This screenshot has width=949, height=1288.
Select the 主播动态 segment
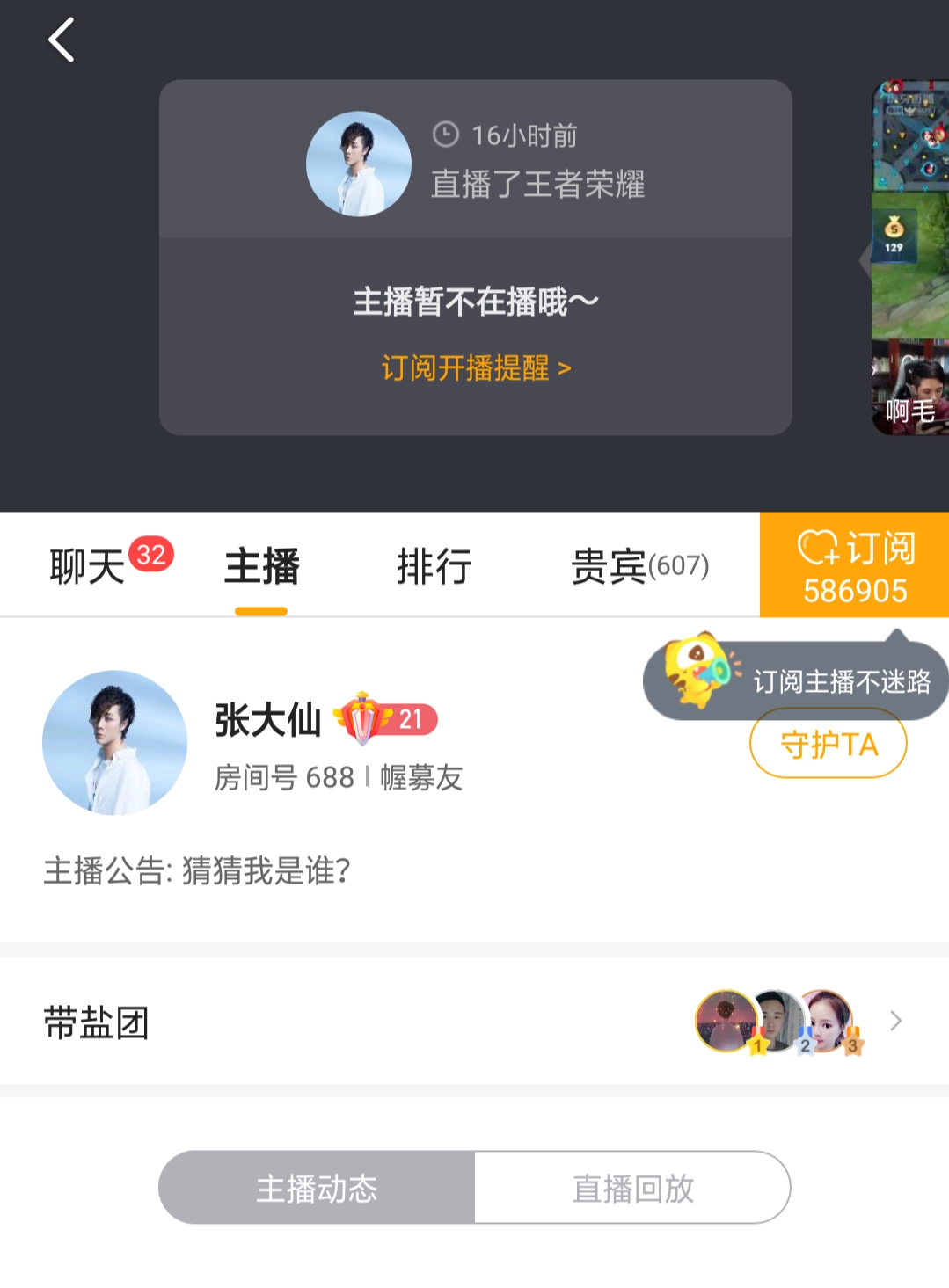317,1188
